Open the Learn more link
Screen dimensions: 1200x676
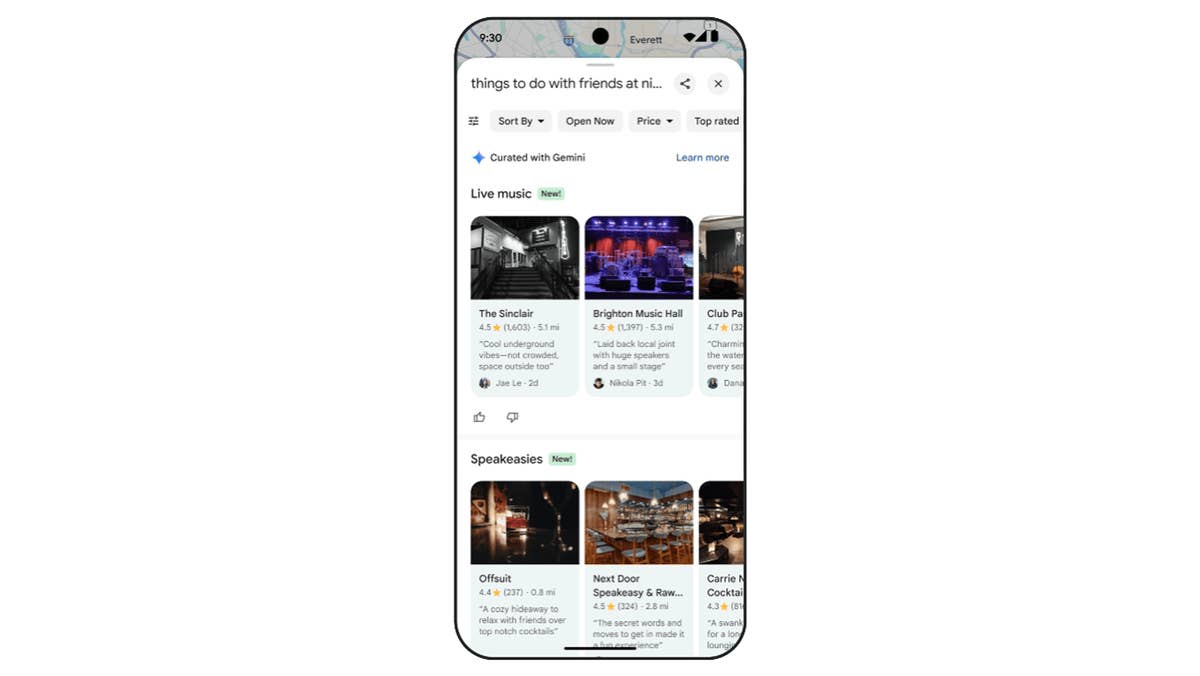click(702, 158)
